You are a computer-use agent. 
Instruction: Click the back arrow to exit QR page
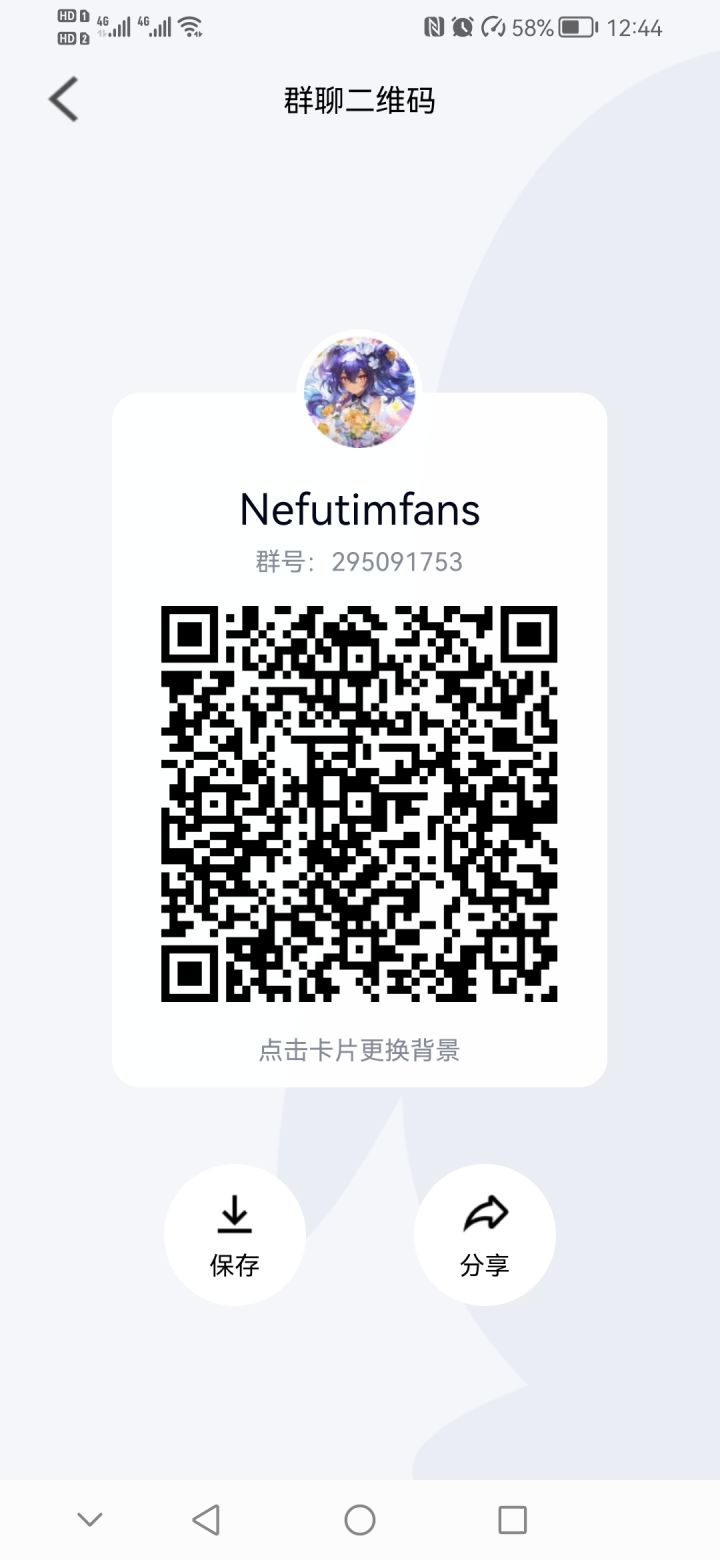point(62,99)
